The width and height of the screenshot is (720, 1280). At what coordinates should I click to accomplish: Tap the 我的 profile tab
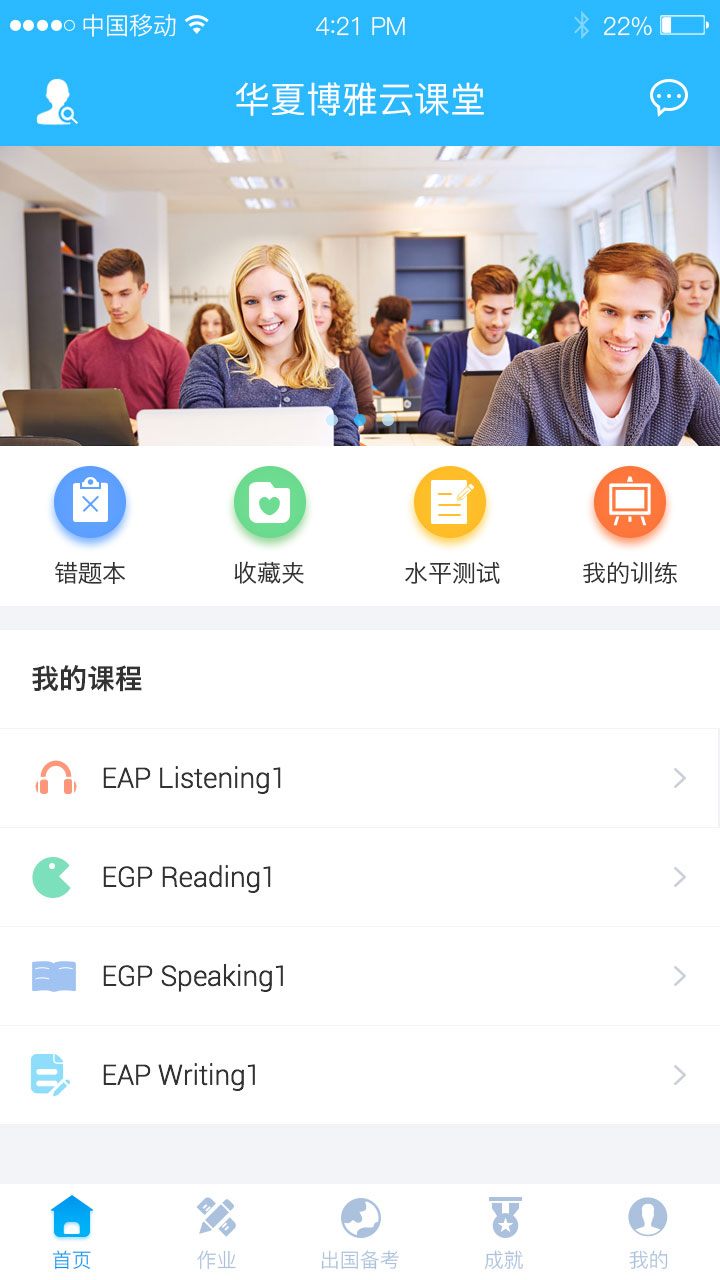(x=648, y=1230)
